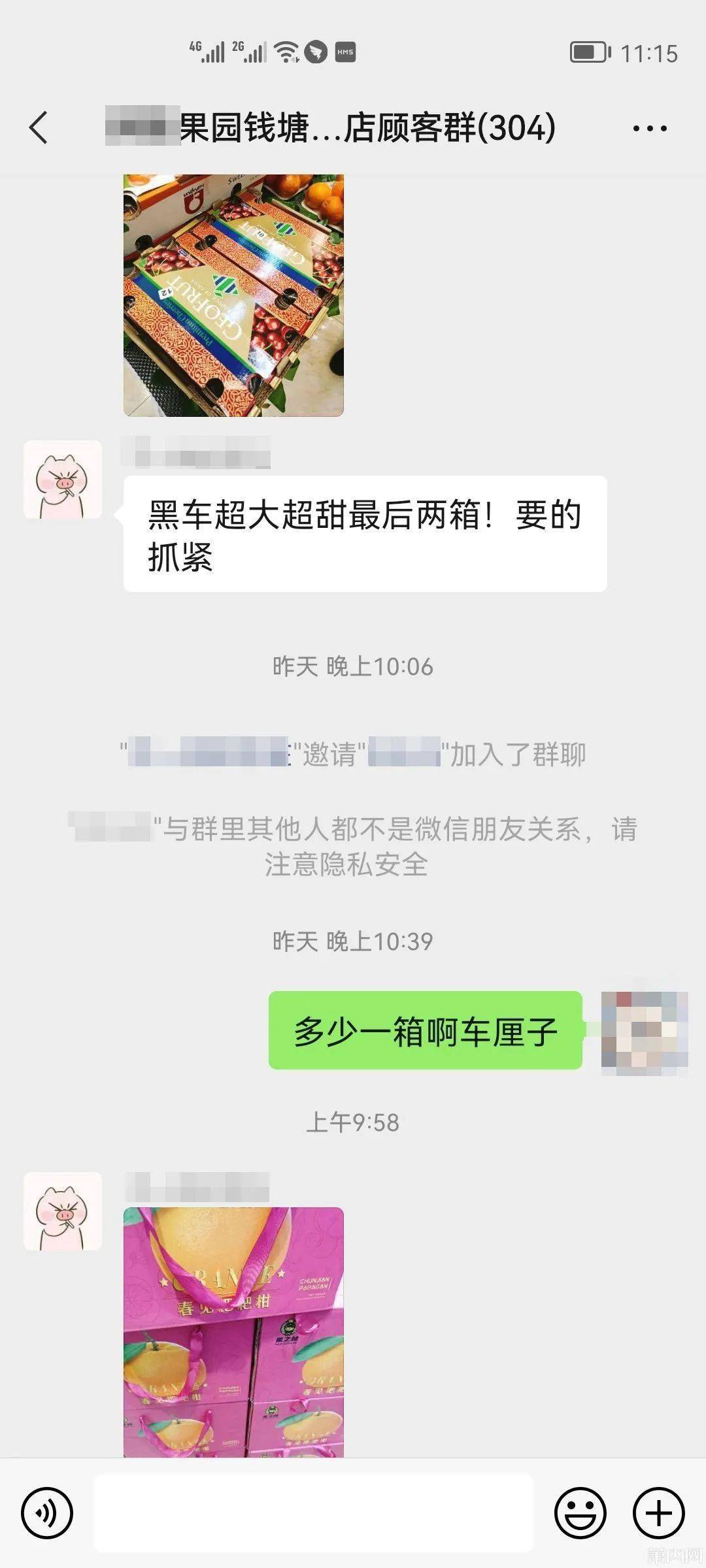The image size is (706, 1568).
Task: Open the cherry boxes photo
Action: click(233, 295)
